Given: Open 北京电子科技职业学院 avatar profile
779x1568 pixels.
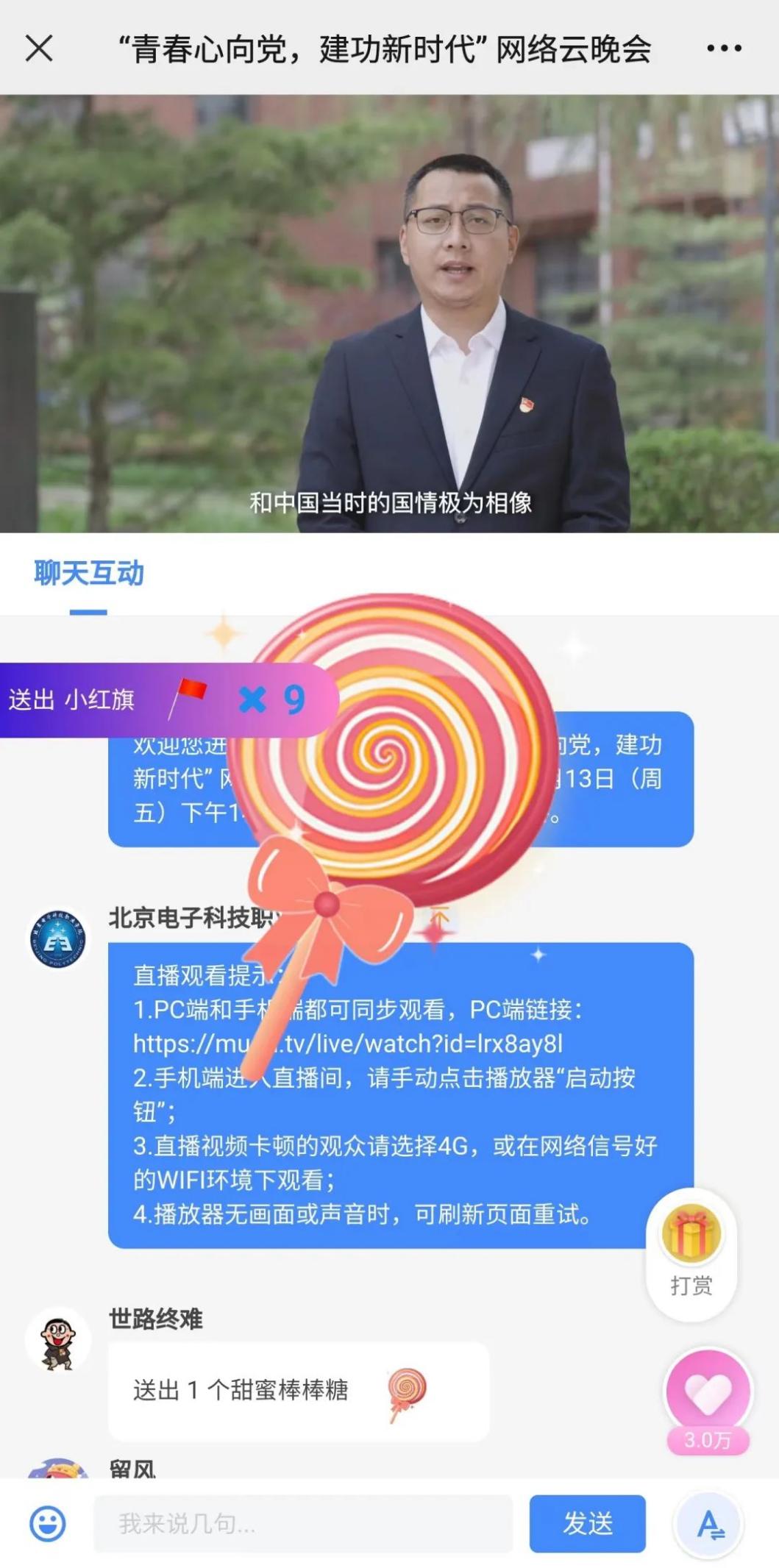Looking at the screenshot, I should coord(57,940).
